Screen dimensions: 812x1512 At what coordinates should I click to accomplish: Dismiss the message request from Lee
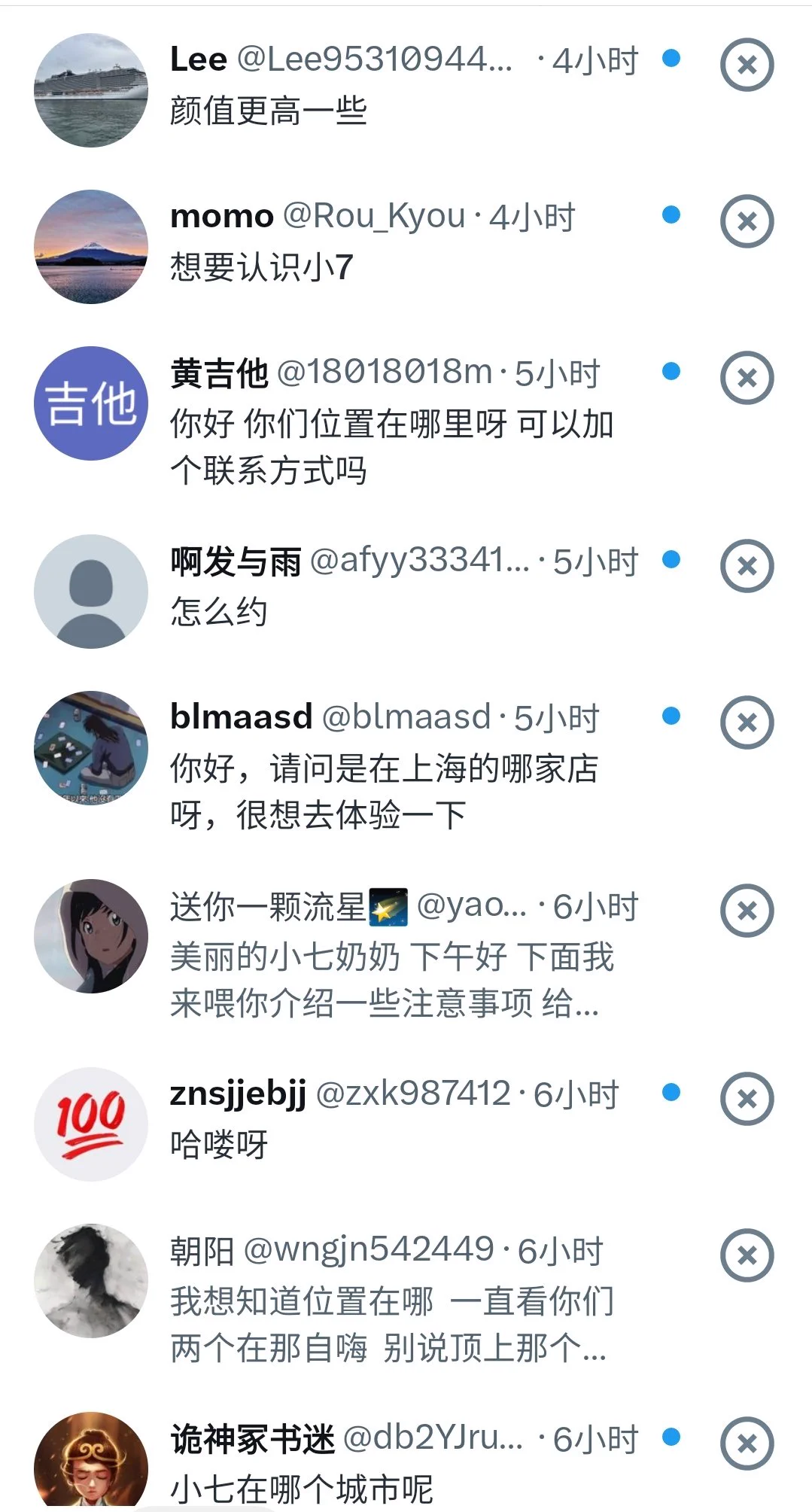[747, 65]
